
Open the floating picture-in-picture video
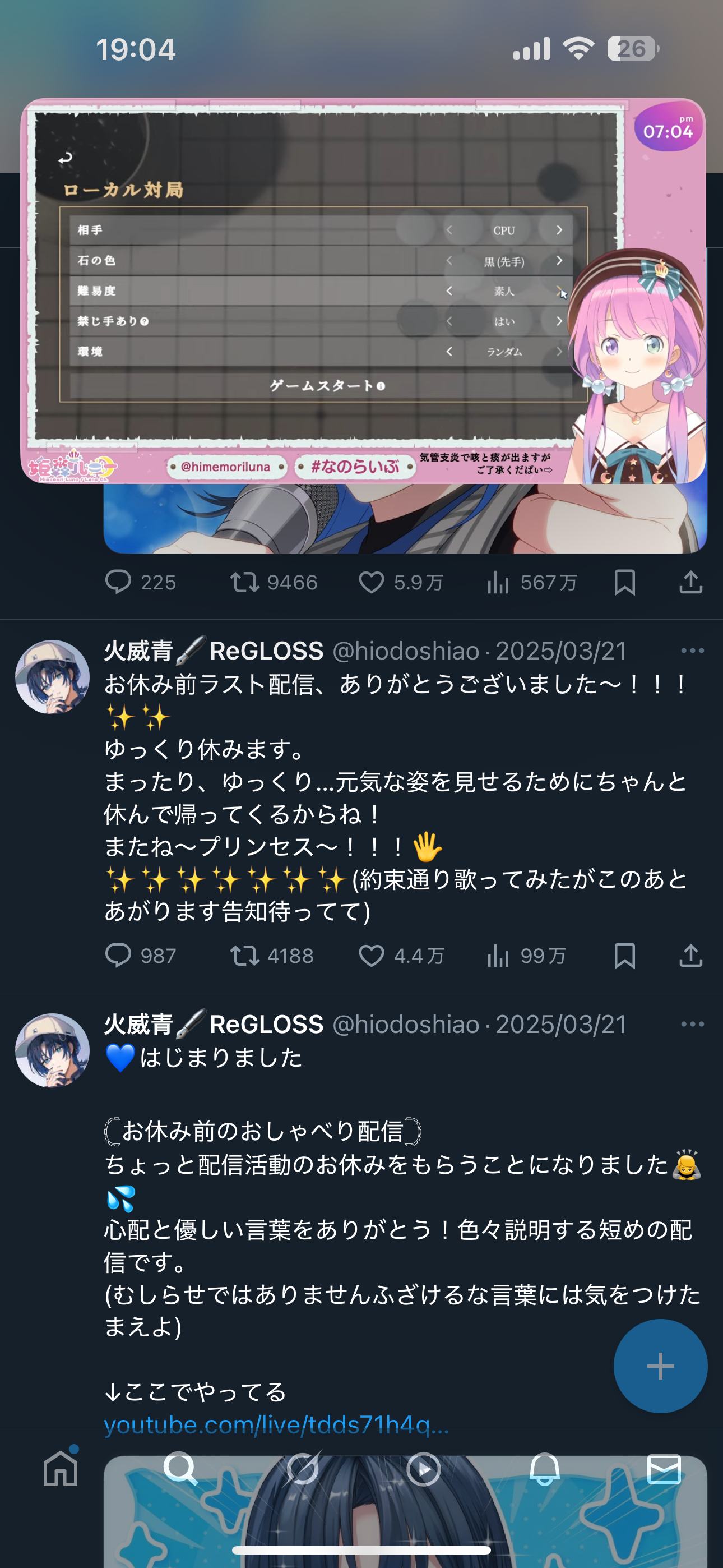[x=363, y=291]
